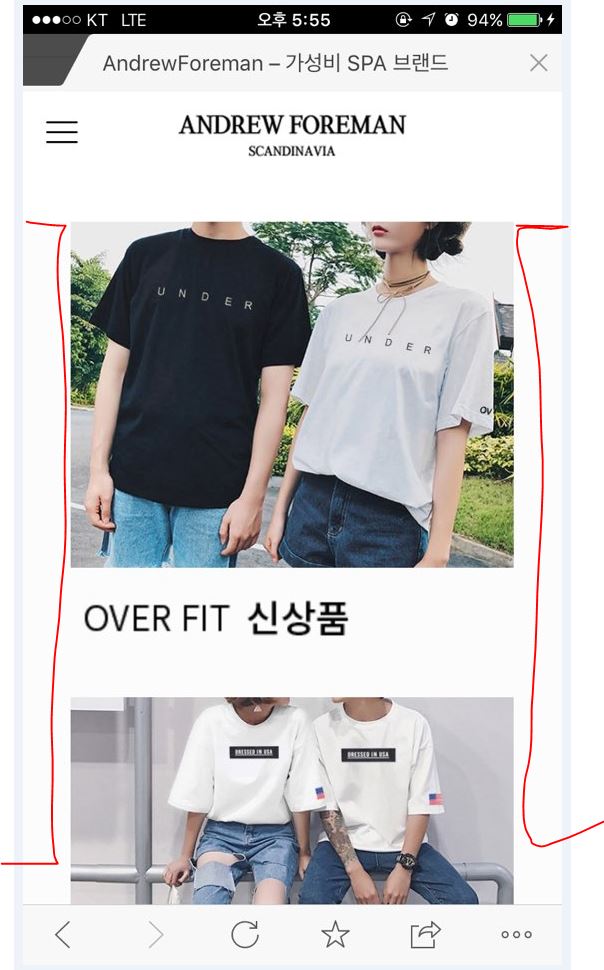The width and height of the screenshot is (604, 970).
Task: Close the AndrewForeman in-app browser page
Action: click(x=538, y=62)
